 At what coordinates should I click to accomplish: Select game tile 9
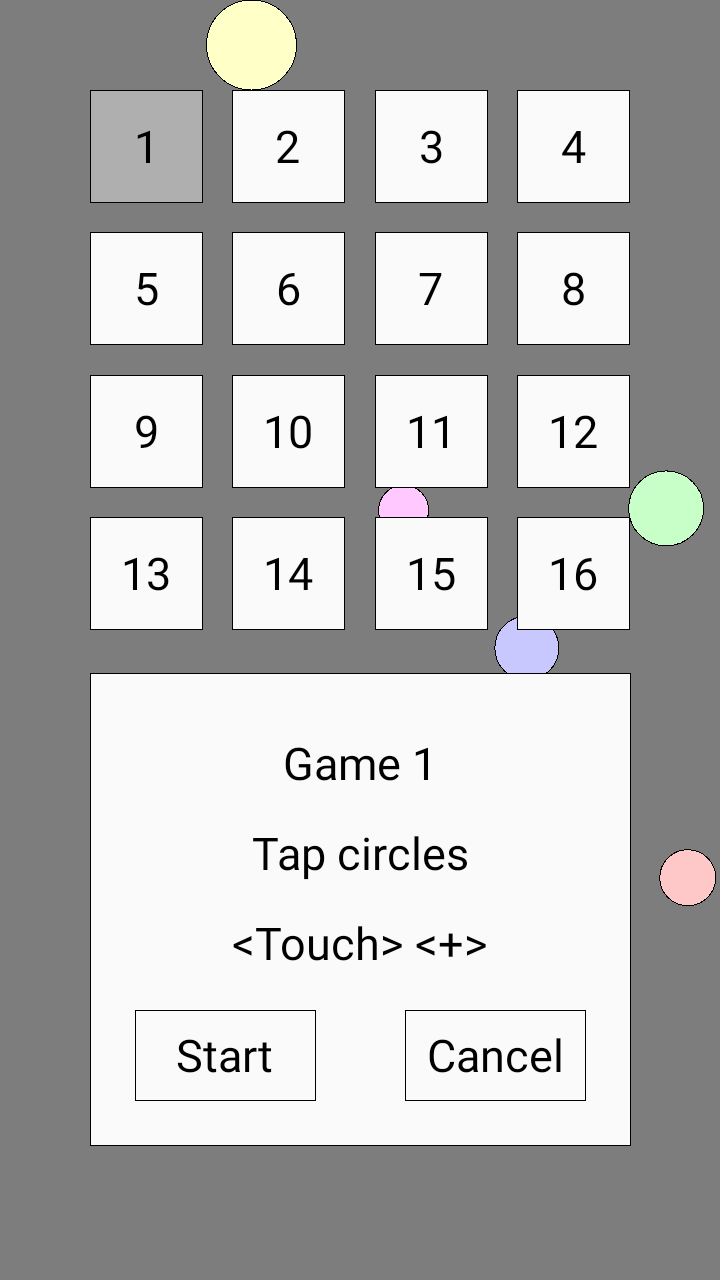coord(146,431)
